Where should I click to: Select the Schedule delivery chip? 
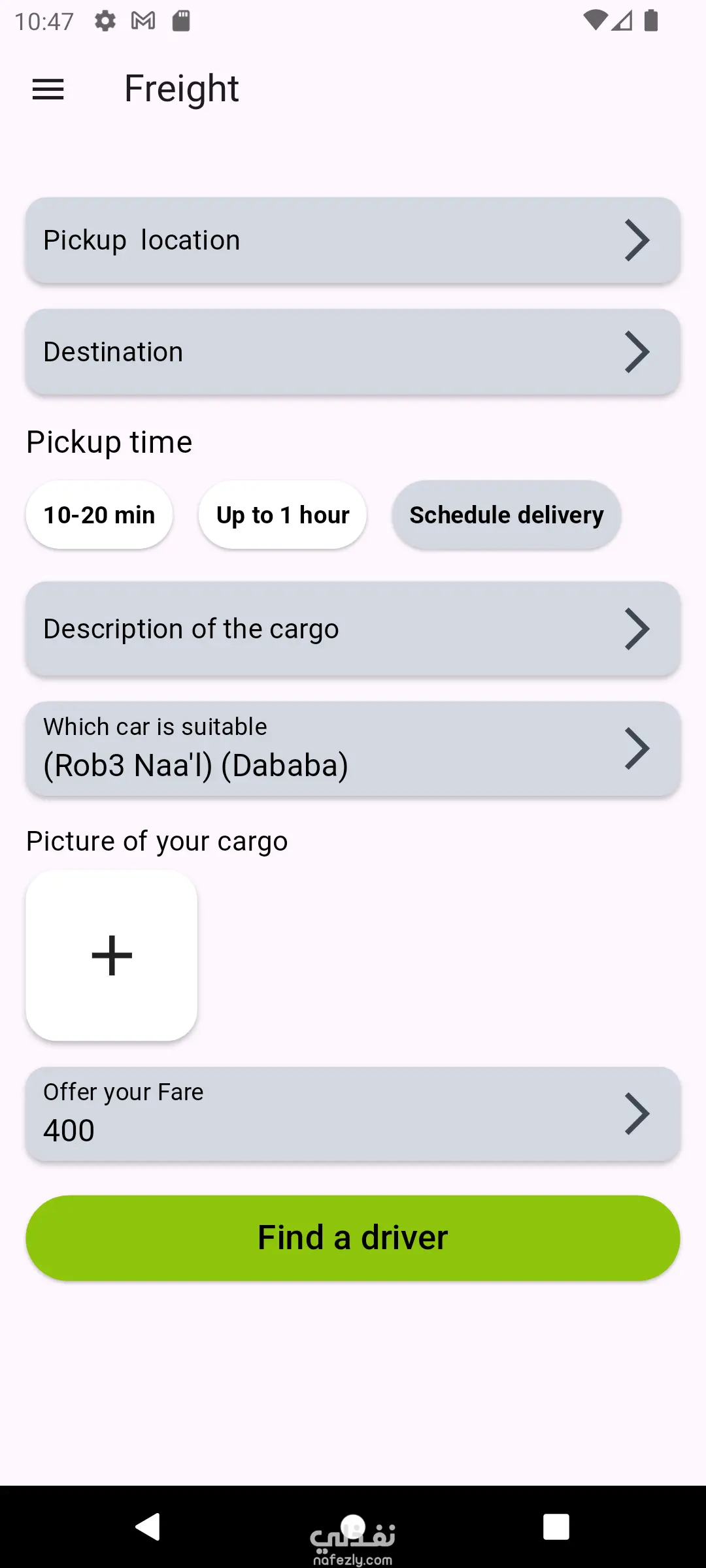click(x=507, y=515)
